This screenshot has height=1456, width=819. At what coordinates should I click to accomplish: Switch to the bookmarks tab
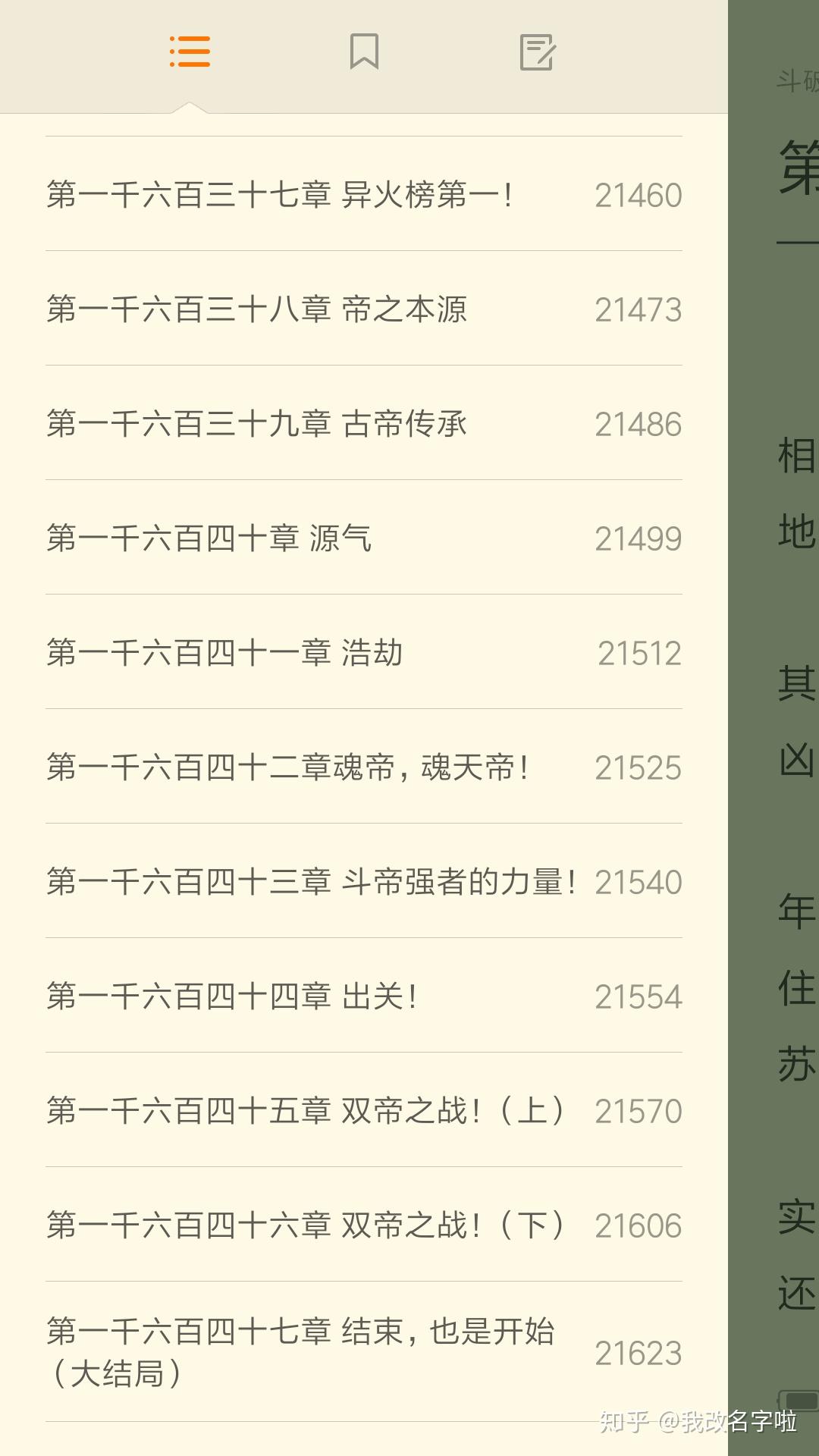point(364,52)
